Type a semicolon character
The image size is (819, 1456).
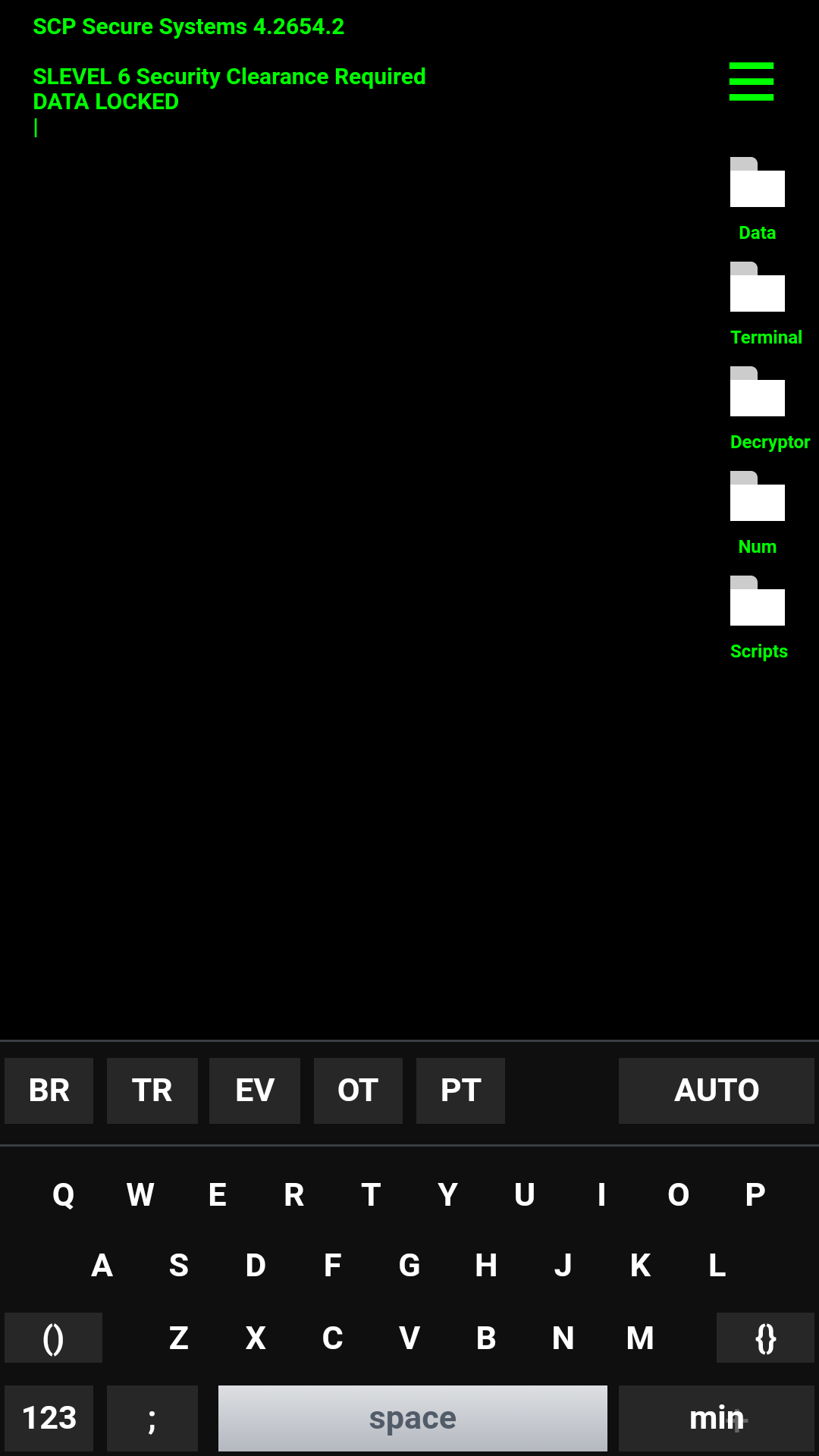[152, 1418]
